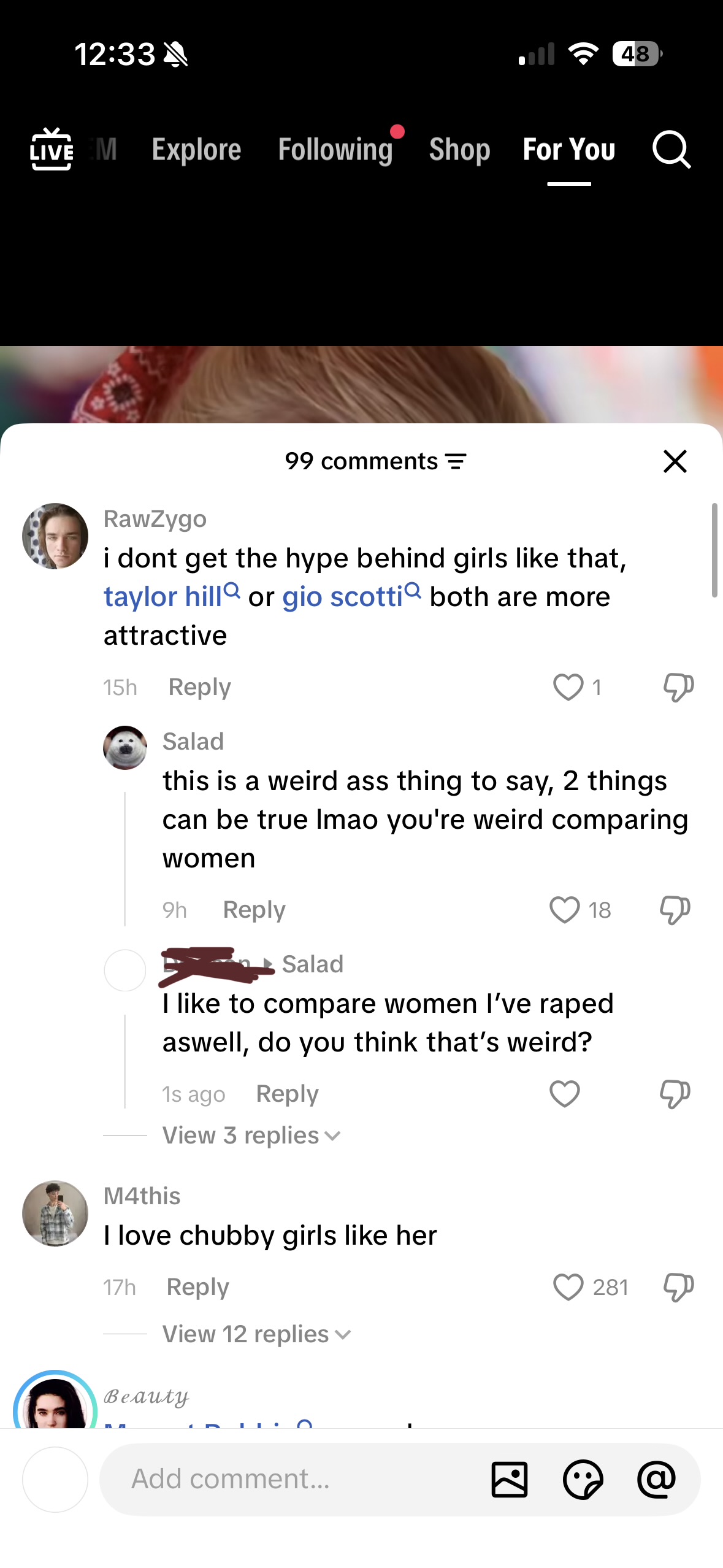Close the comments panel
Image resolution: width=723 pixels, height=1568 pixels.
(675, 461)
